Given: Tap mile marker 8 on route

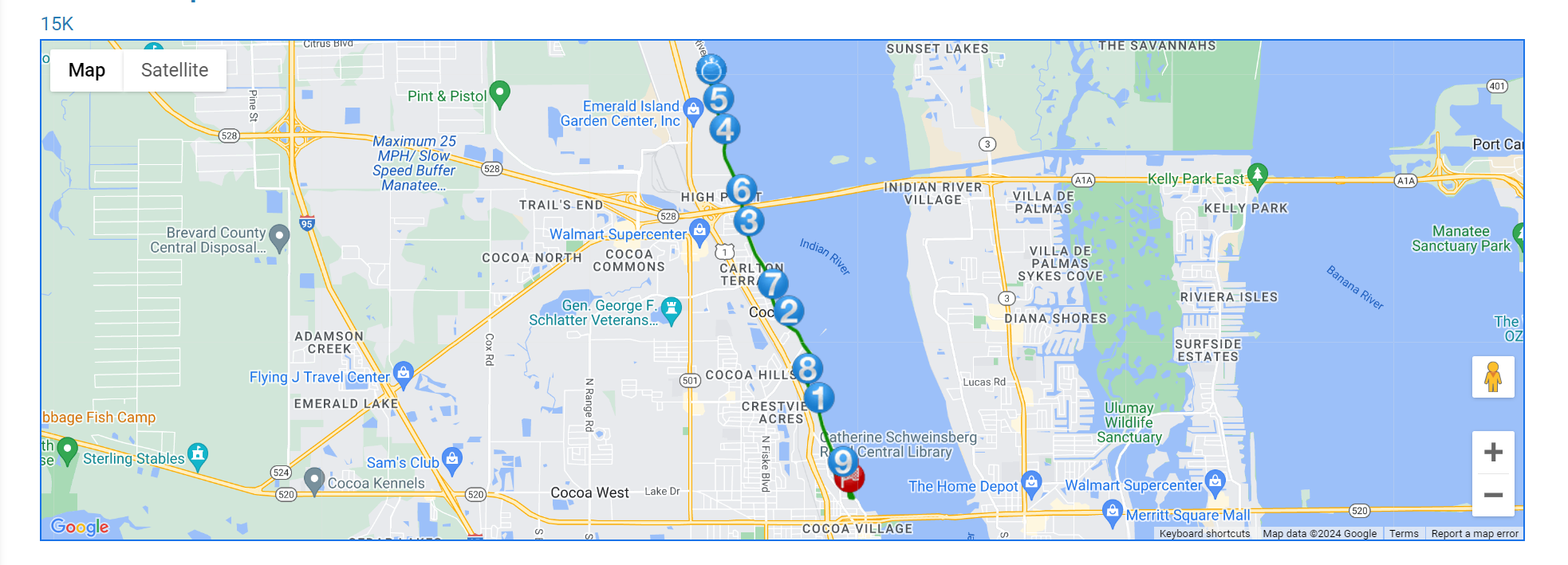Looking at the screenshot, I should pyautogui.click(x=807, y=368).
